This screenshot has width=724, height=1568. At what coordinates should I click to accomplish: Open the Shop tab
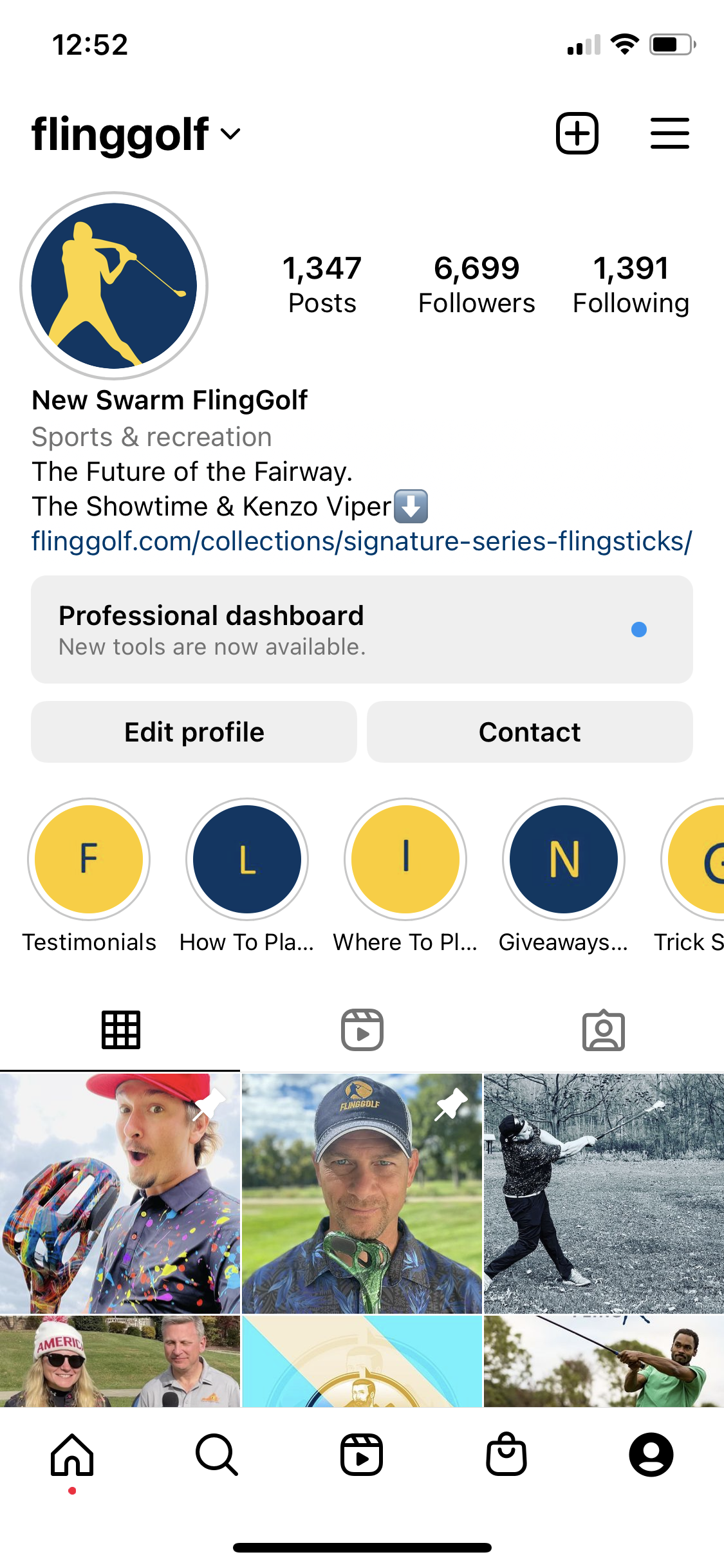pyautogui.click(x=506, y=1455)
